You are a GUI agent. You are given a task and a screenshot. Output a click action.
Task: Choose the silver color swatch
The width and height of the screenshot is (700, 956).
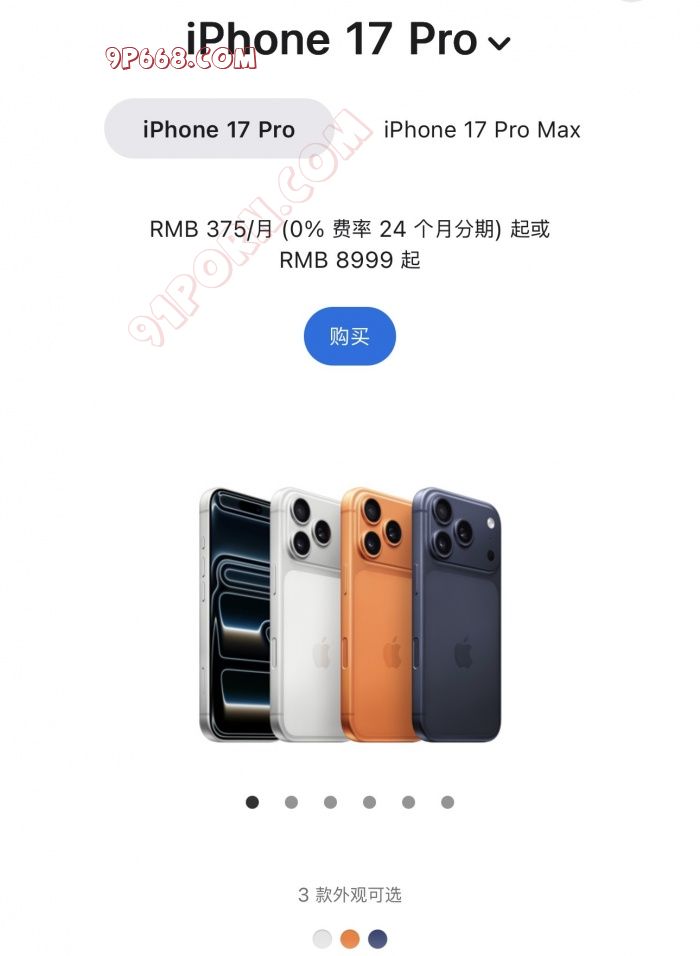(x=322, y=939)
